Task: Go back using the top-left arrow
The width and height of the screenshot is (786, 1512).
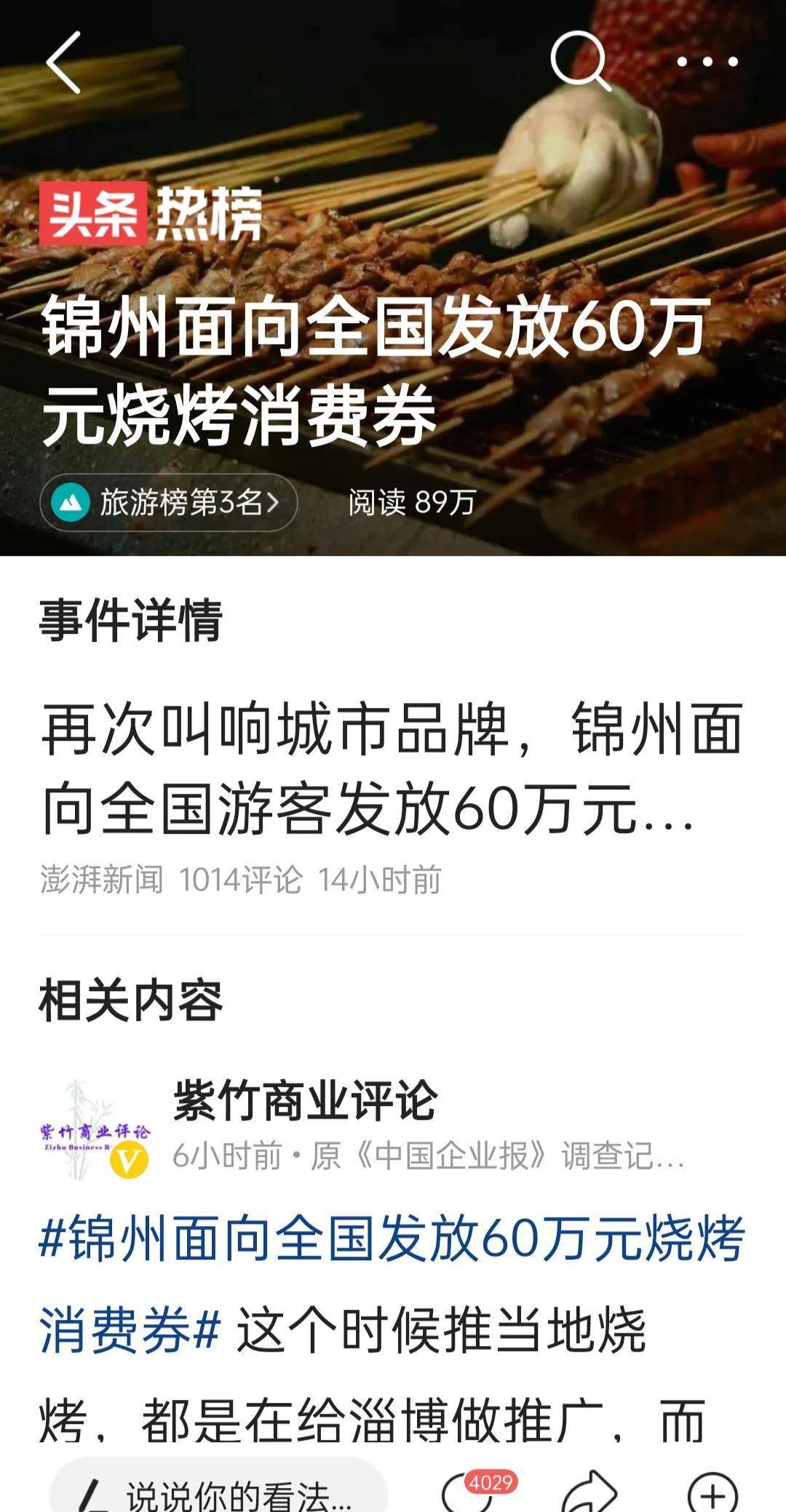Action: (64, 63)
